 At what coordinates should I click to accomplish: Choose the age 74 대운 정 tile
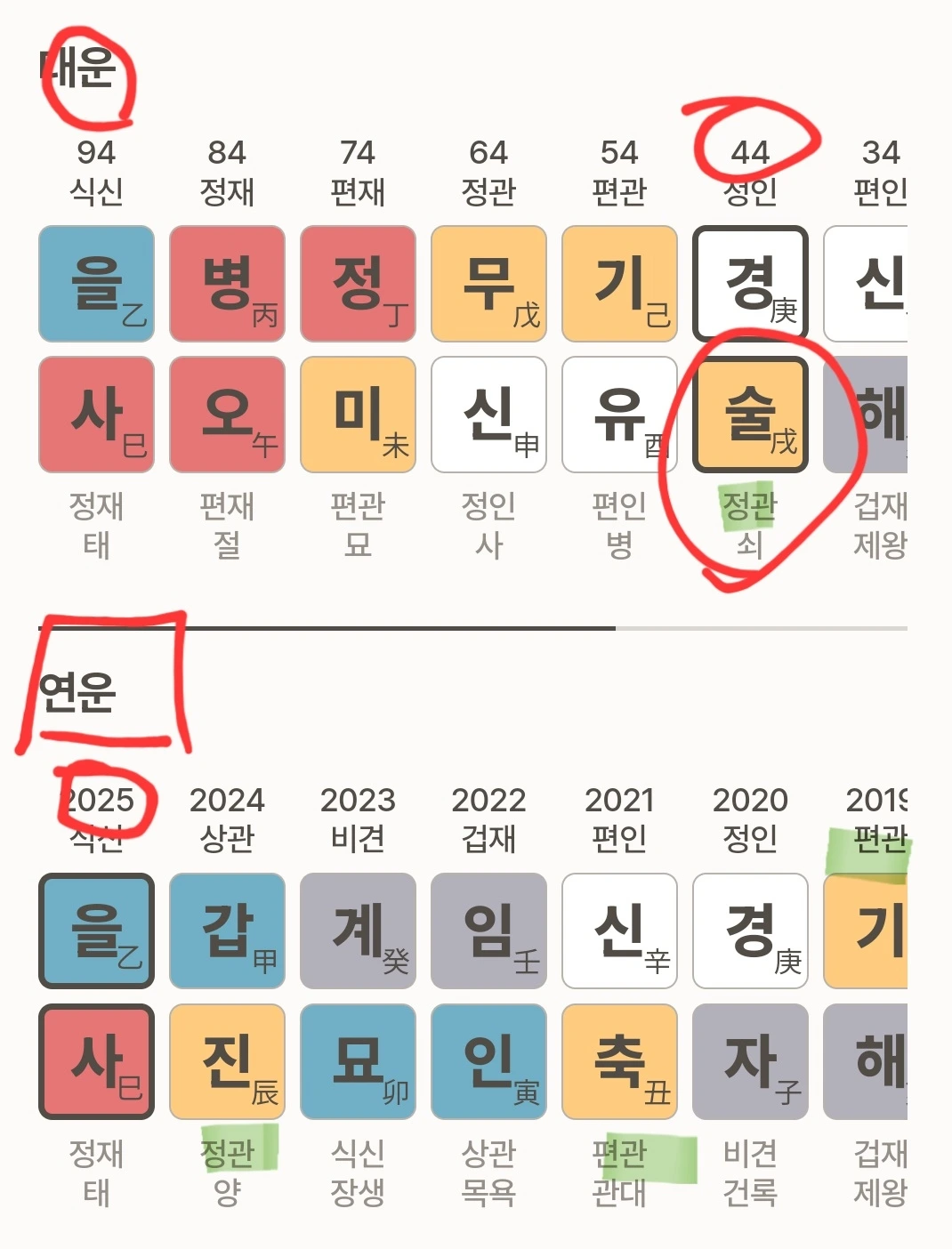358,284
